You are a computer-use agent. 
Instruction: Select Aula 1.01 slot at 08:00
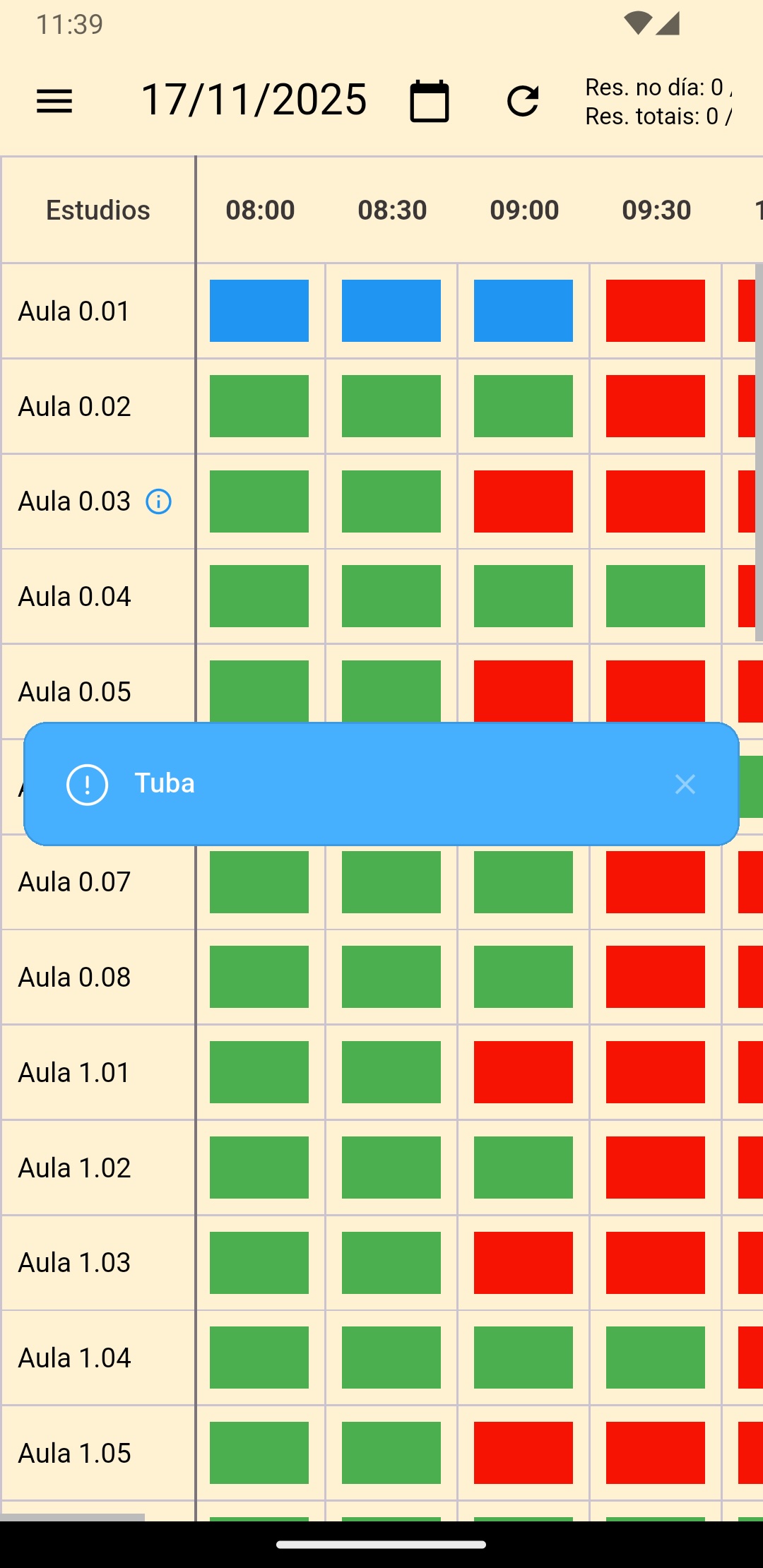(x=259, y=1072)
